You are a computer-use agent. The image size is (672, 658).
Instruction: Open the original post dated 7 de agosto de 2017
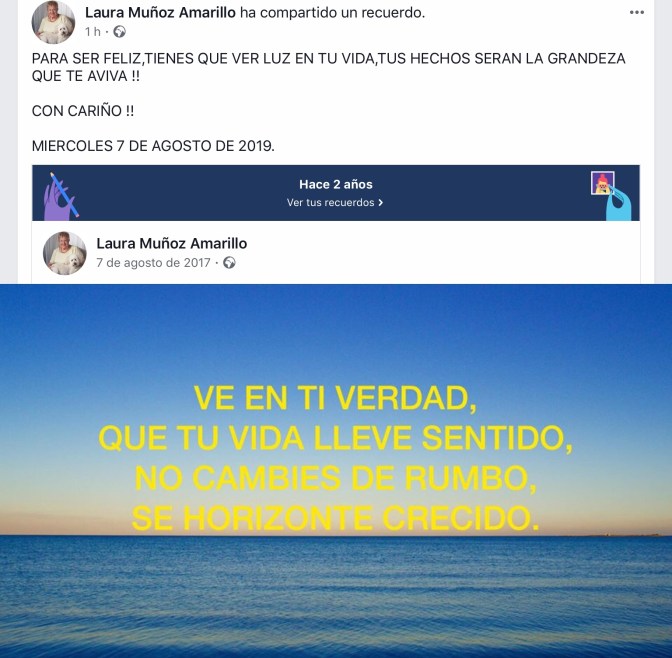[x=153, y=263]
